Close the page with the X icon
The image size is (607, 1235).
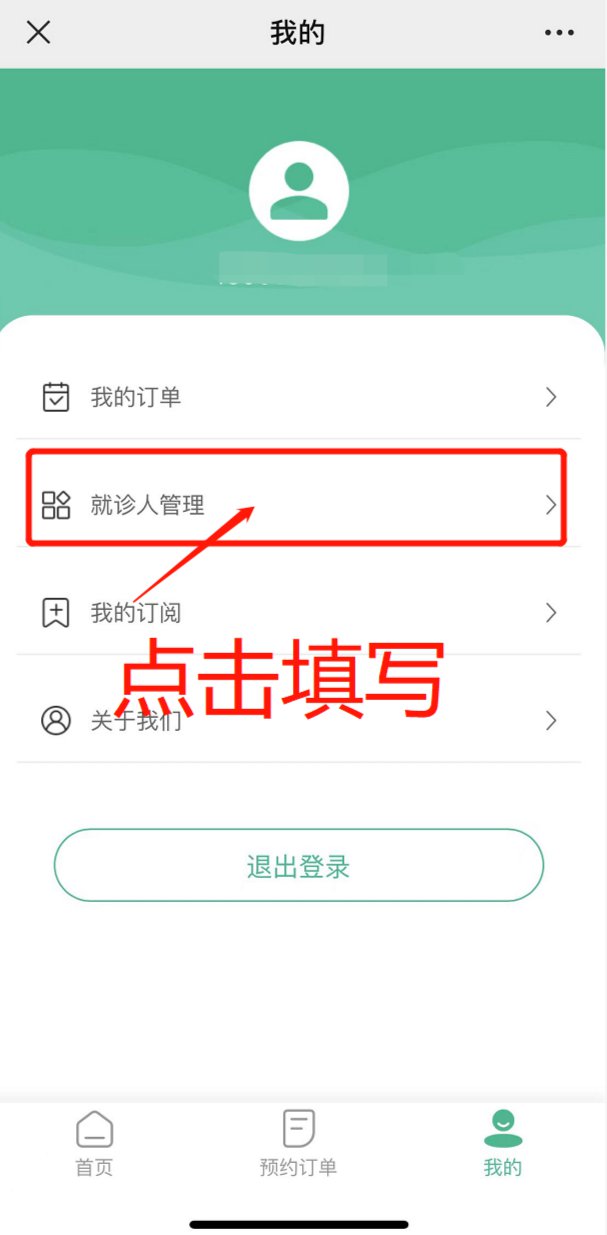[x=38, y=33]
